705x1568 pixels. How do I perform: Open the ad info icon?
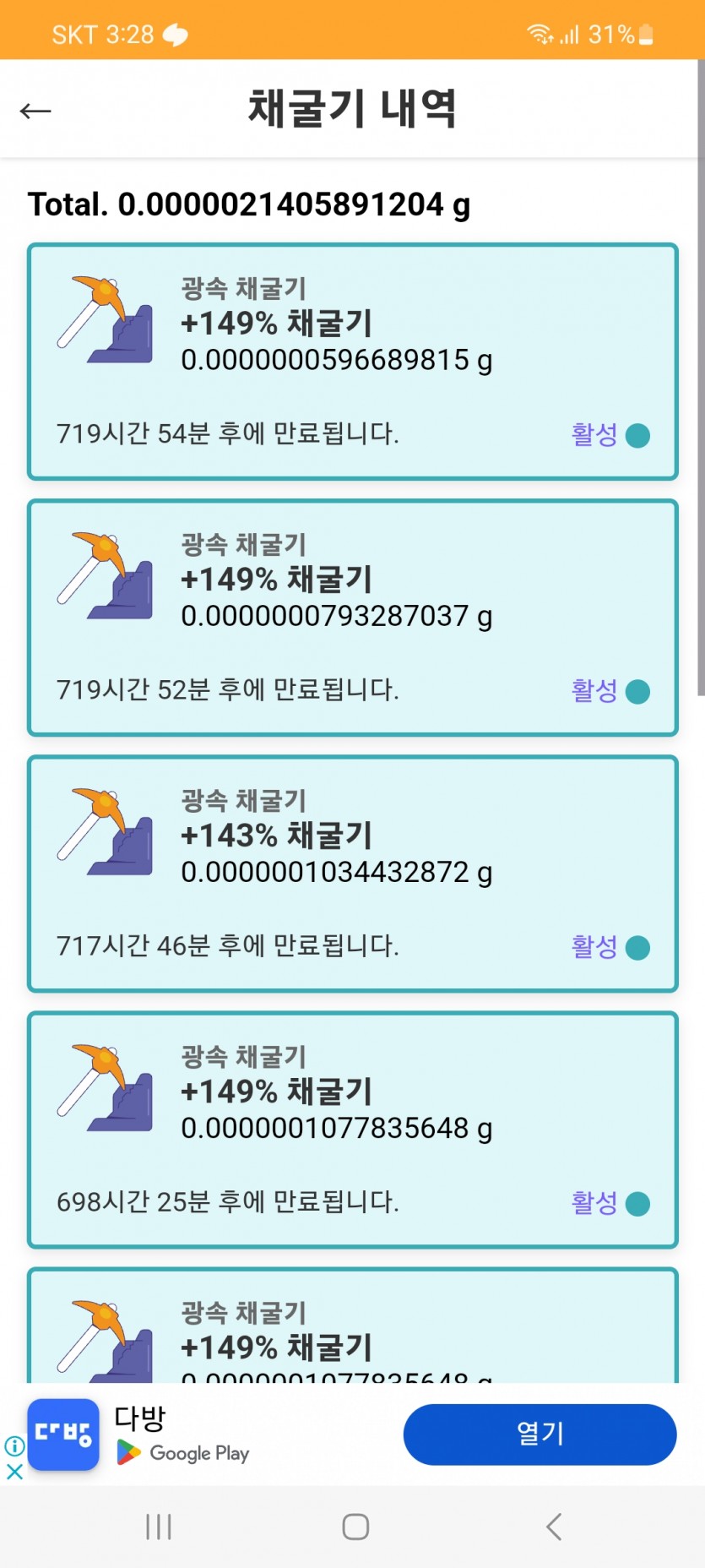click(x=14, y=1445)
